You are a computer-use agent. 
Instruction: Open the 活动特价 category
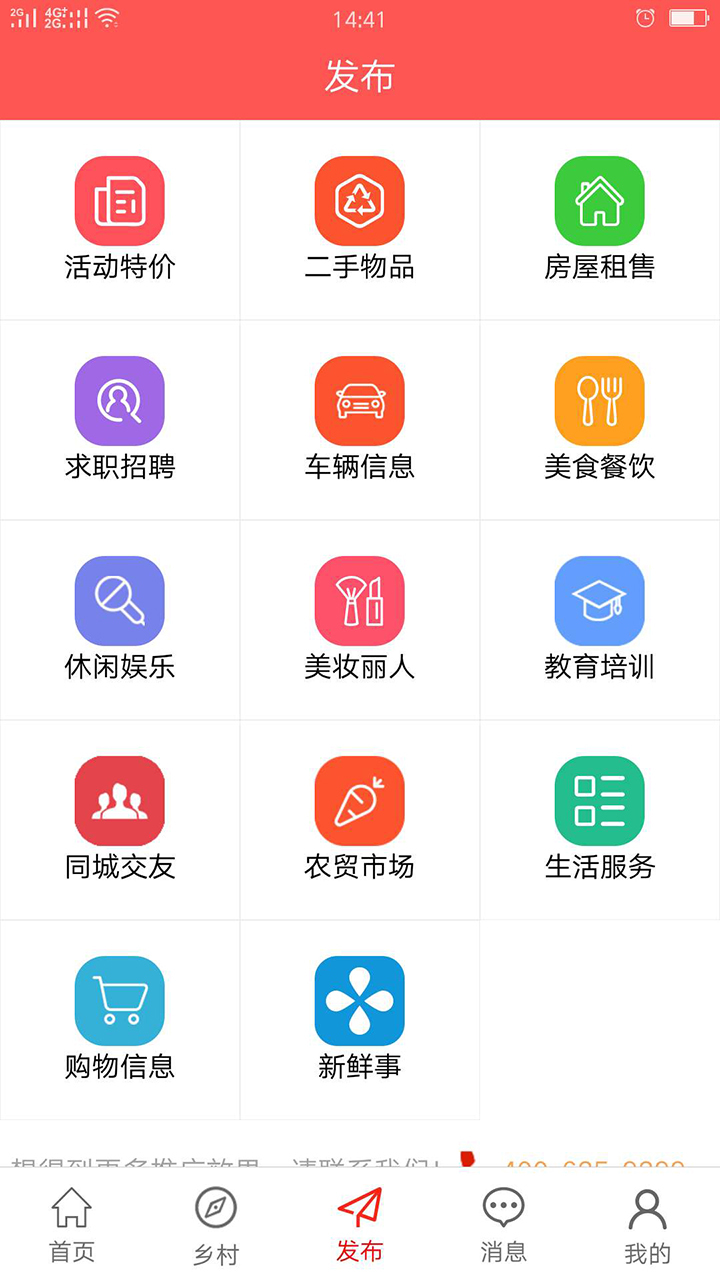tap(120, 220)
